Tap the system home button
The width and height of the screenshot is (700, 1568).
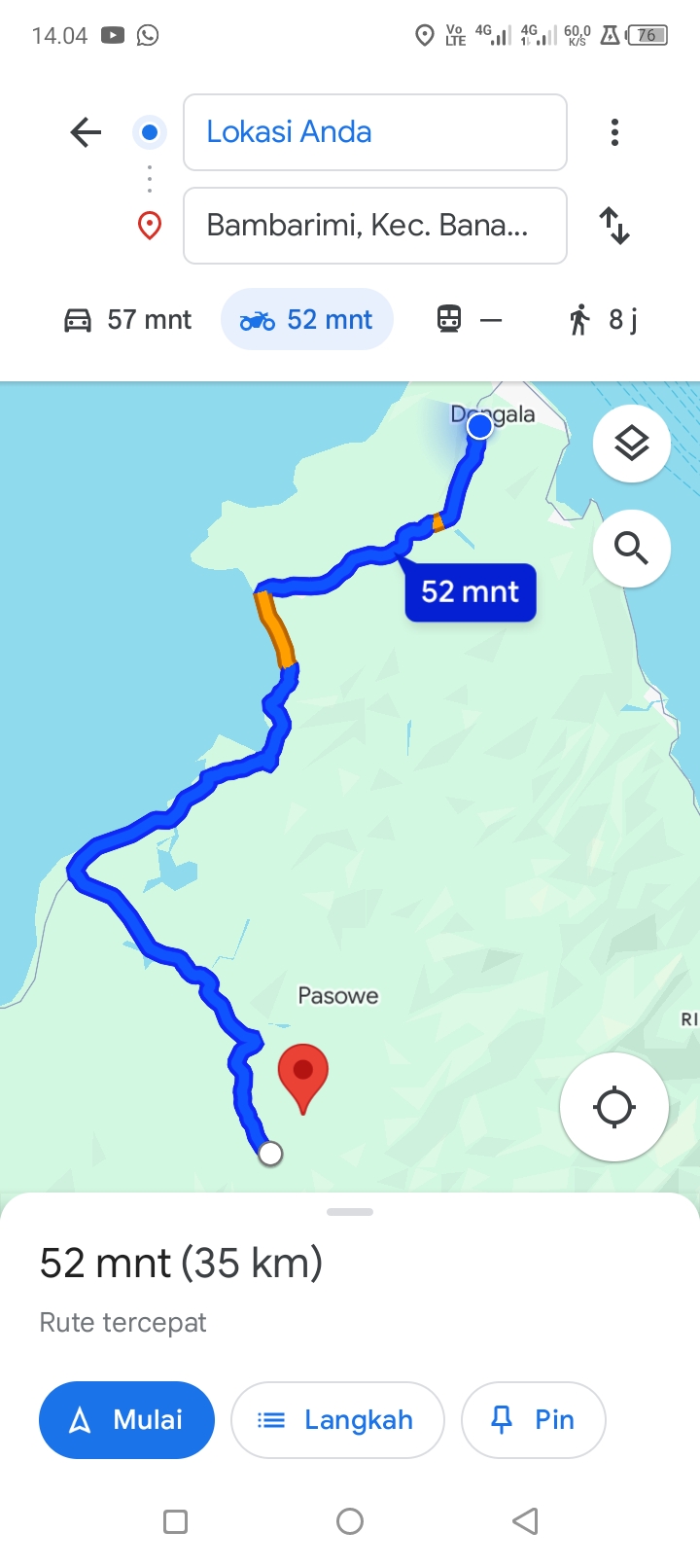350,1521
